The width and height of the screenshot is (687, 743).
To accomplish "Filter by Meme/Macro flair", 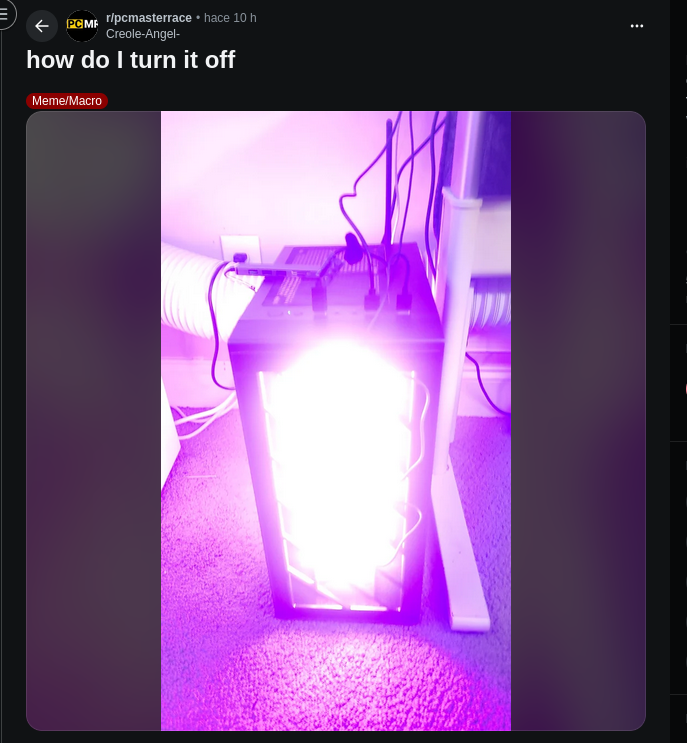I will pyautogui.click(x=67, y=101).
